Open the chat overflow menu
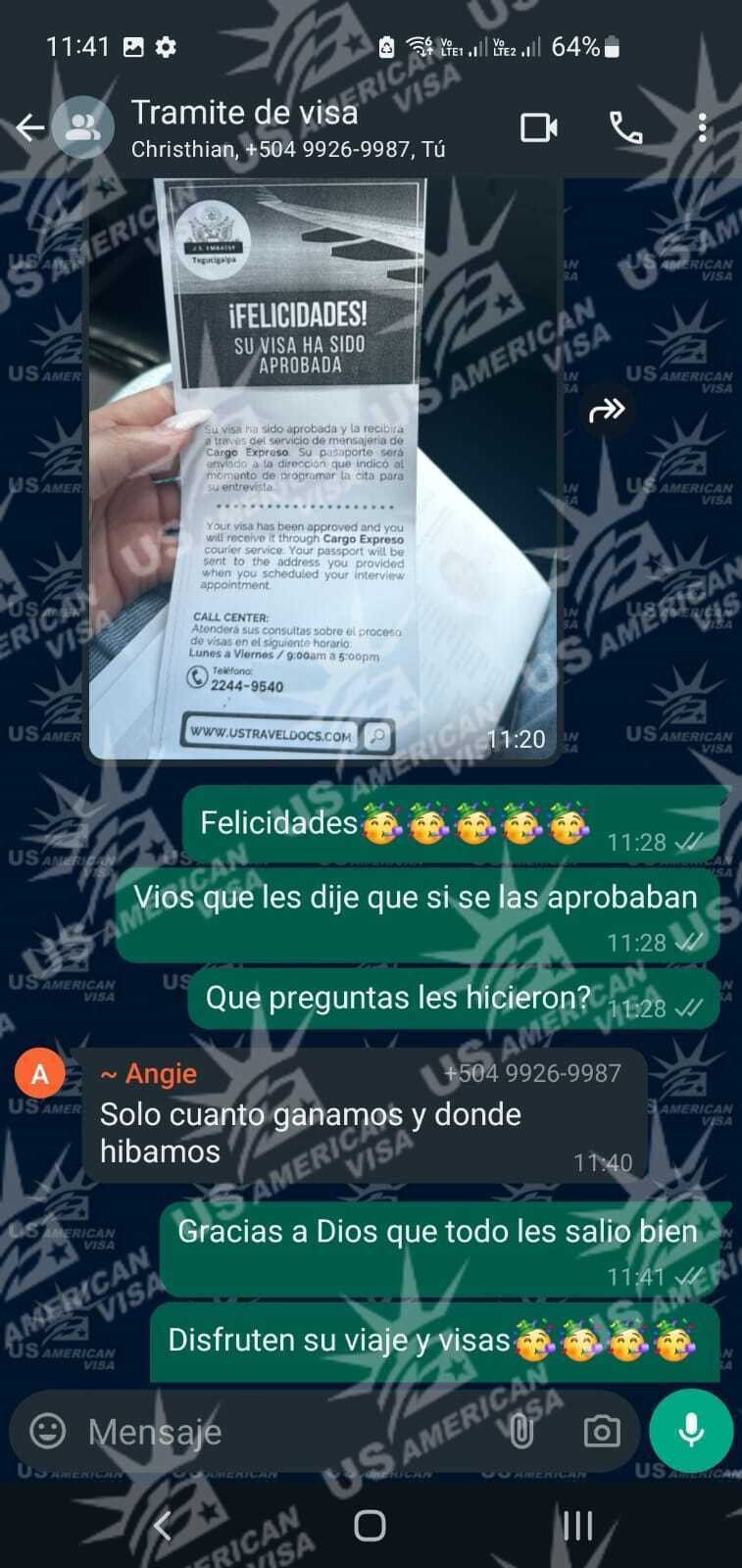 (702, 127)
